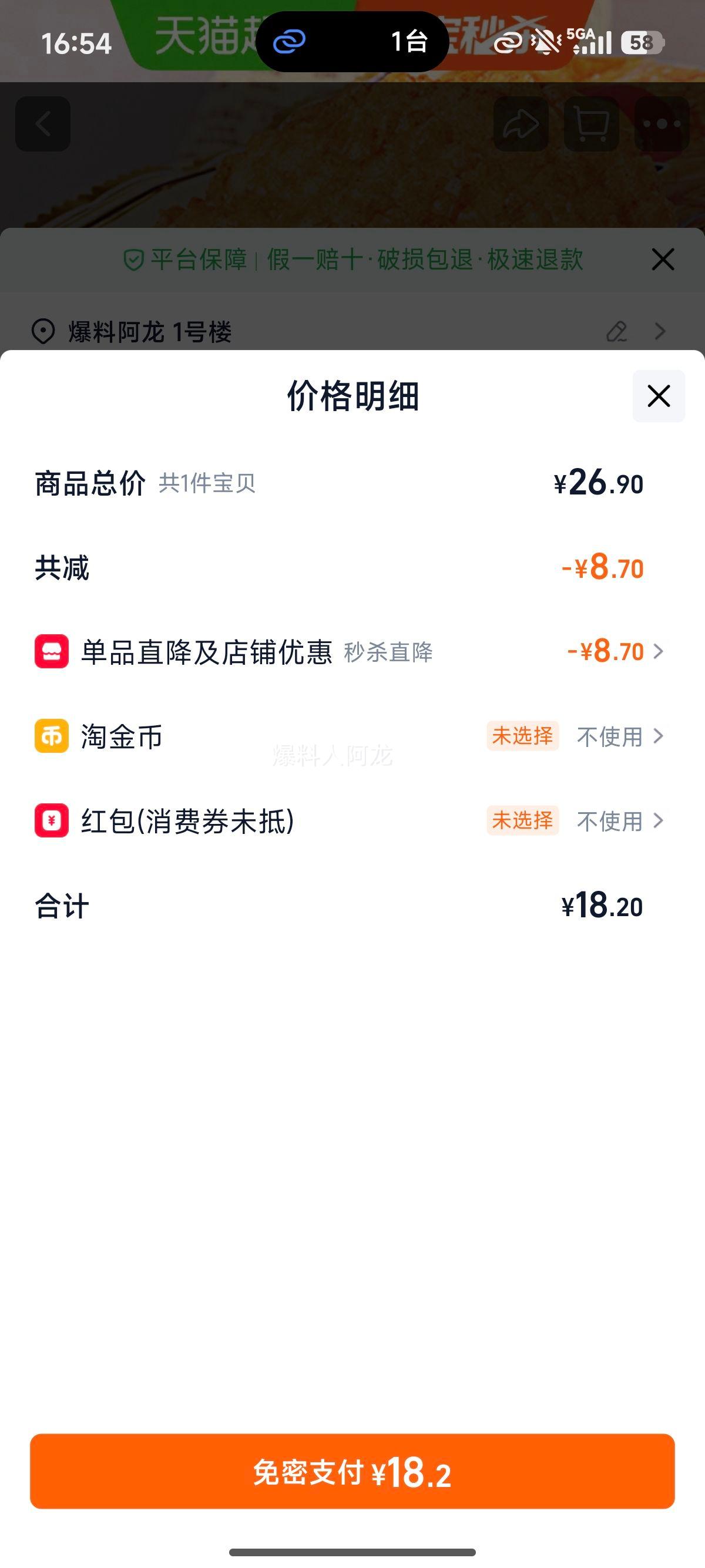
Task: Tap the yellow 淘金币 coin icon
Action: [51, 737]
